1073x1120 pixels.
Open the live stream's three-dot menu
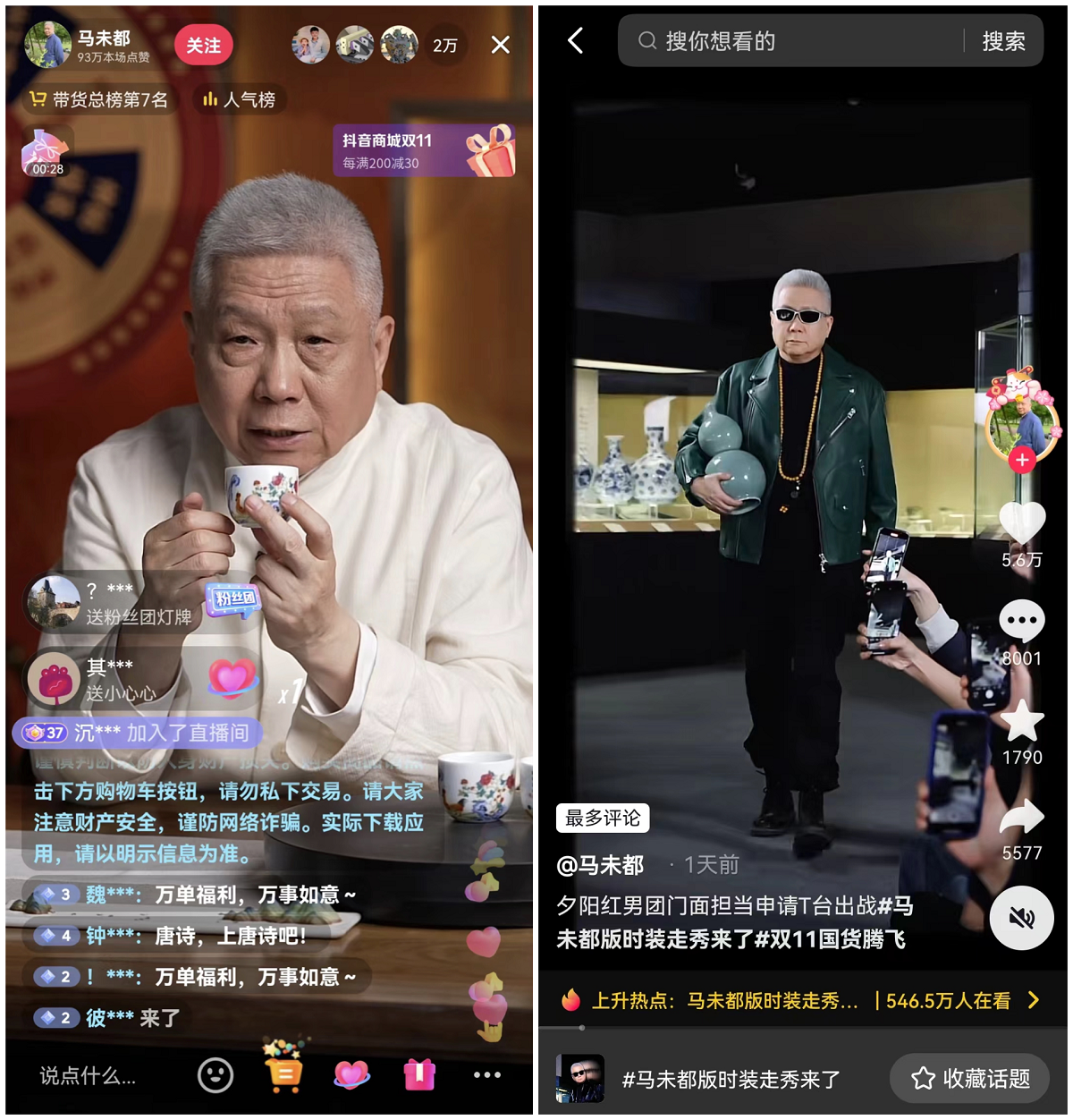[x=487, y=1075]
